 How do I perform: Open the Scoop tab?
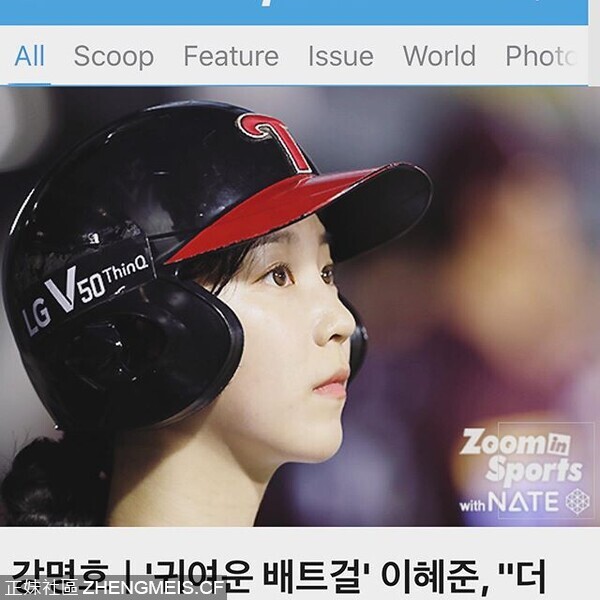click(113, 57)
